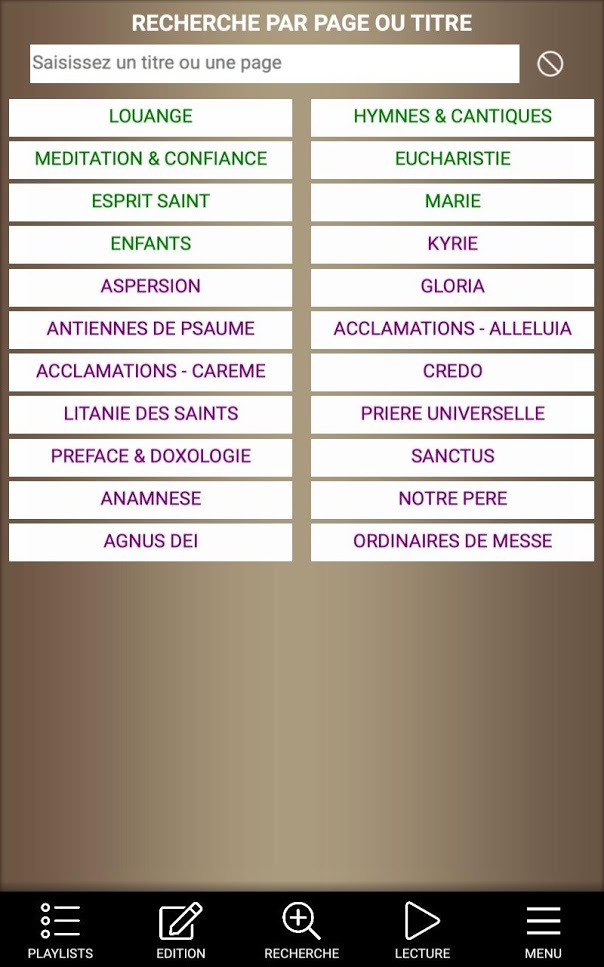Open the Menu tab
The height and width of the screenshot is (967, 604).
pyautogui.click(x=544, y=930)
